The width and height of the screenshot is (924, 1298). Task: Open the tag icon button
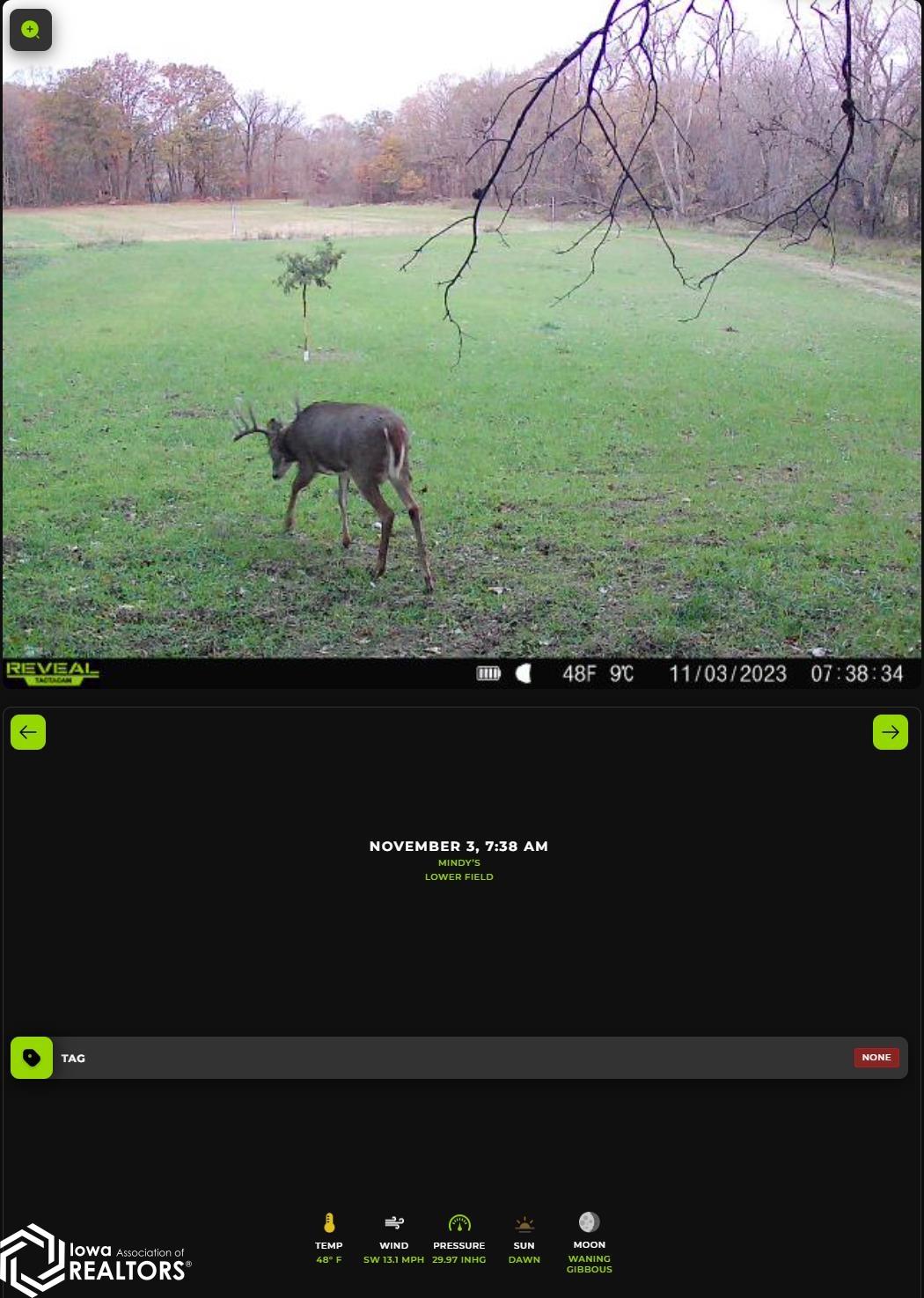[x=32, y=1058]
